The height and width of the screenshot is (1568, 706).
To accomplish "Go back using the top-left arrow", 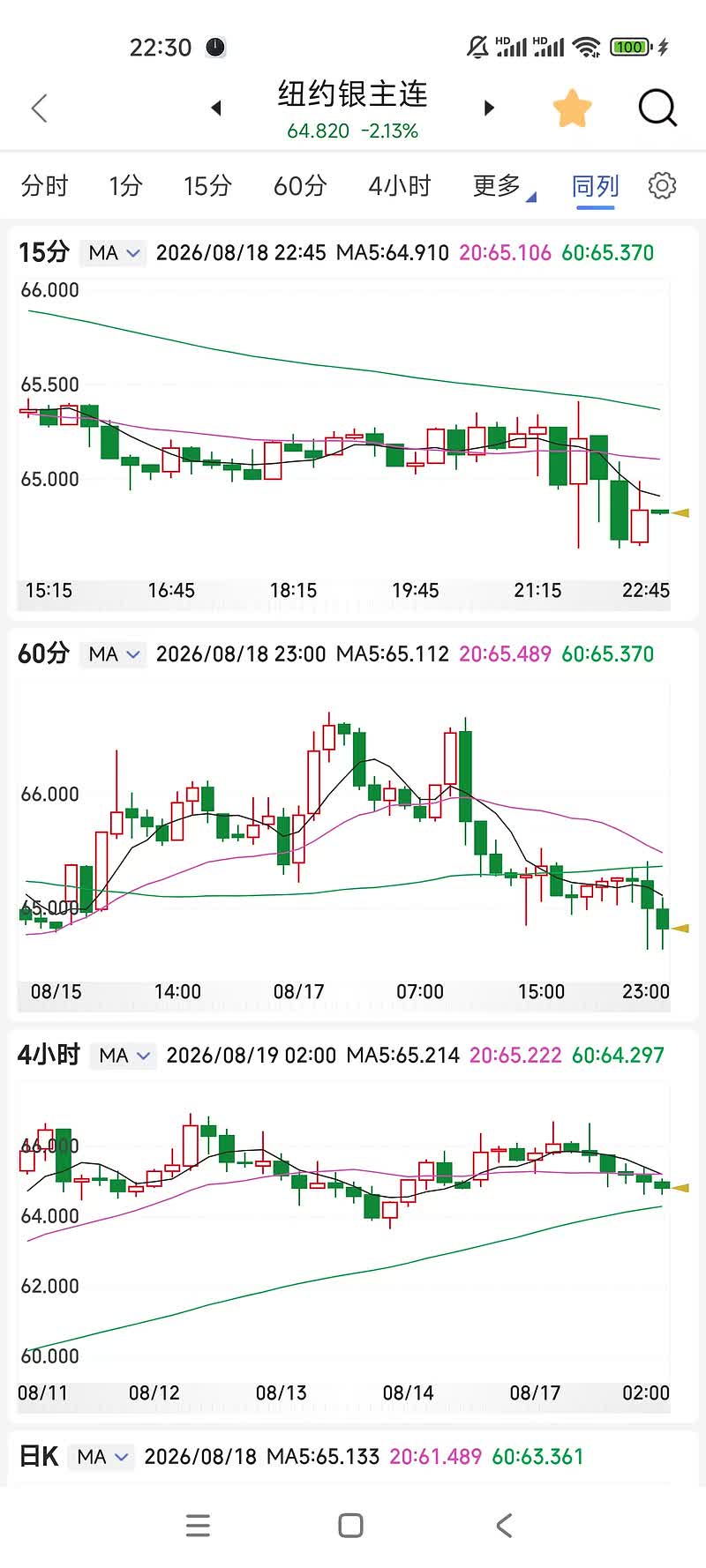I will [x=39, y=108].
